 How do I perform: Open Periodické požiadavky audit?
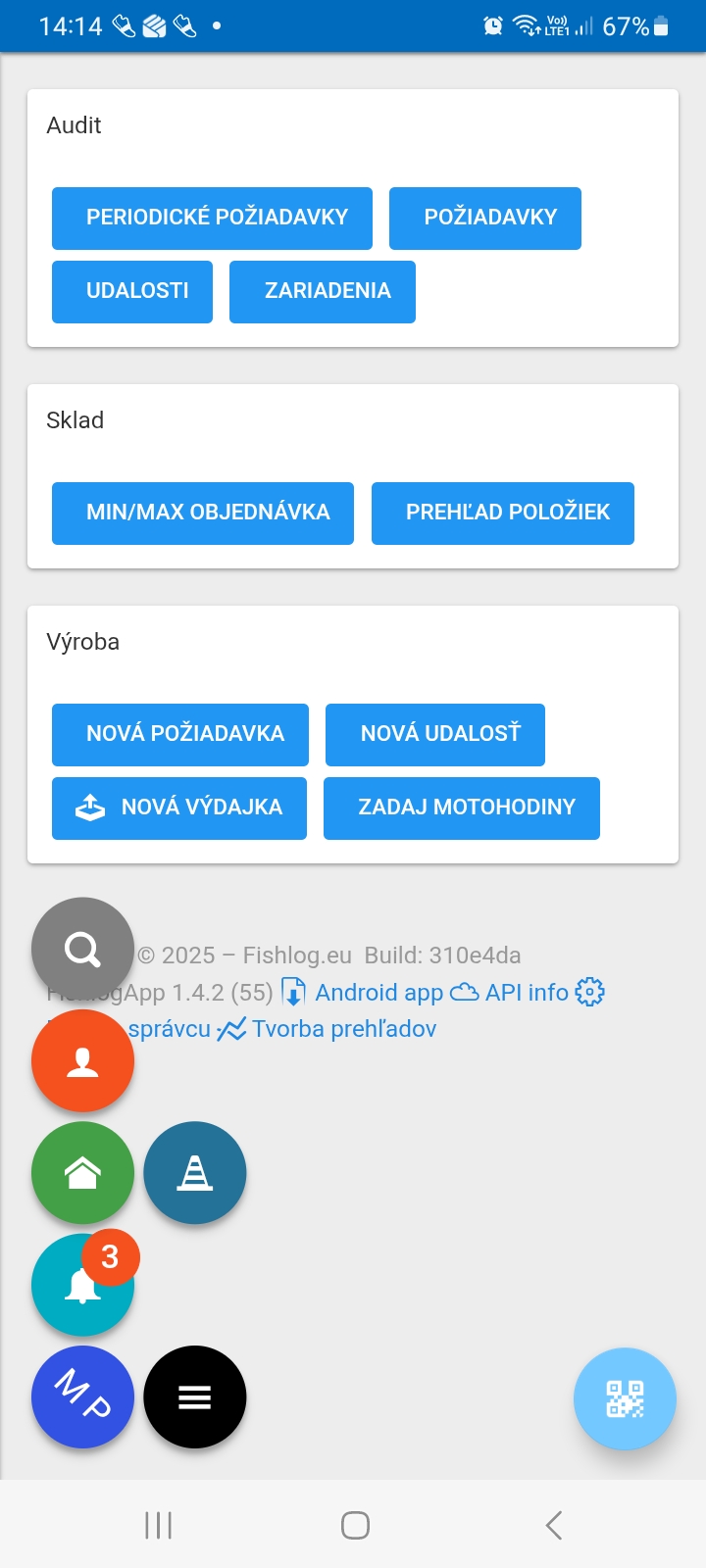point(212,218)
